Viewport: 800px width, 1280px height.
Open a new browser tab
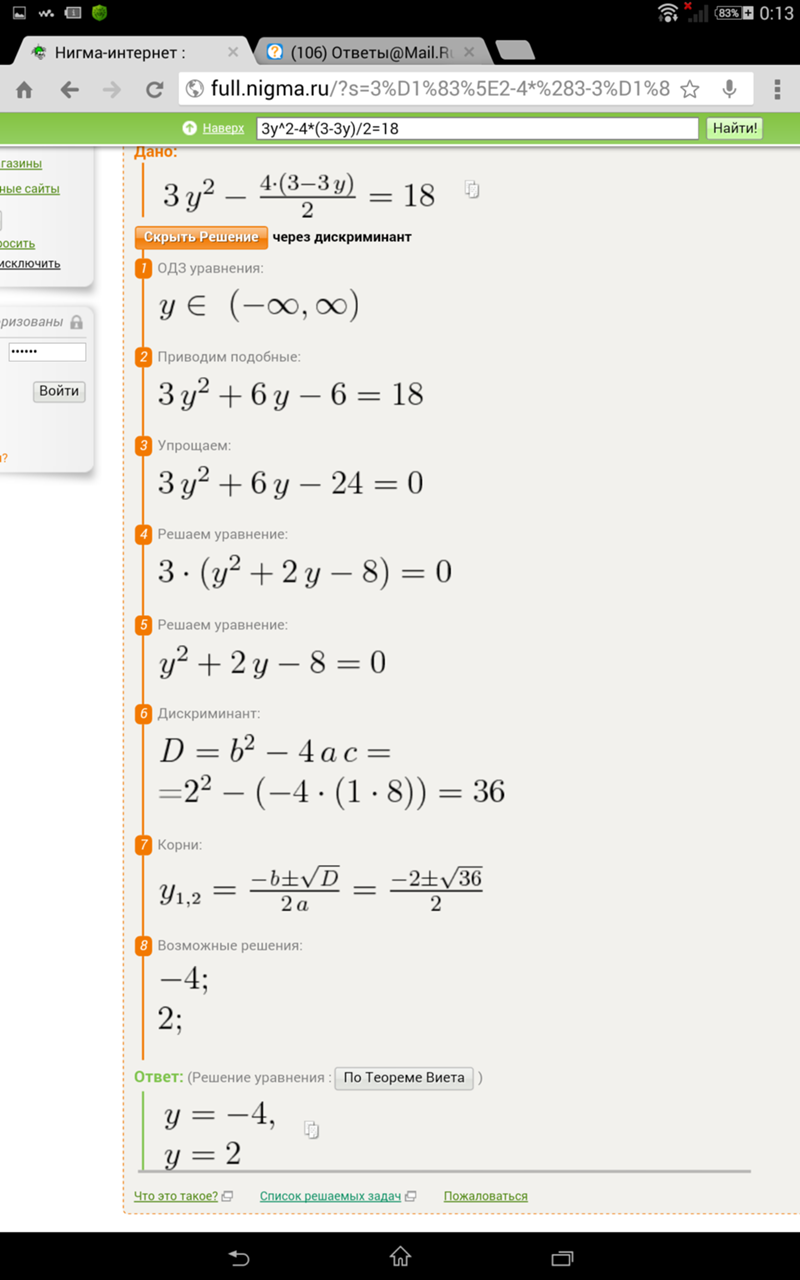pyautogui.click(x=514, y=51)
